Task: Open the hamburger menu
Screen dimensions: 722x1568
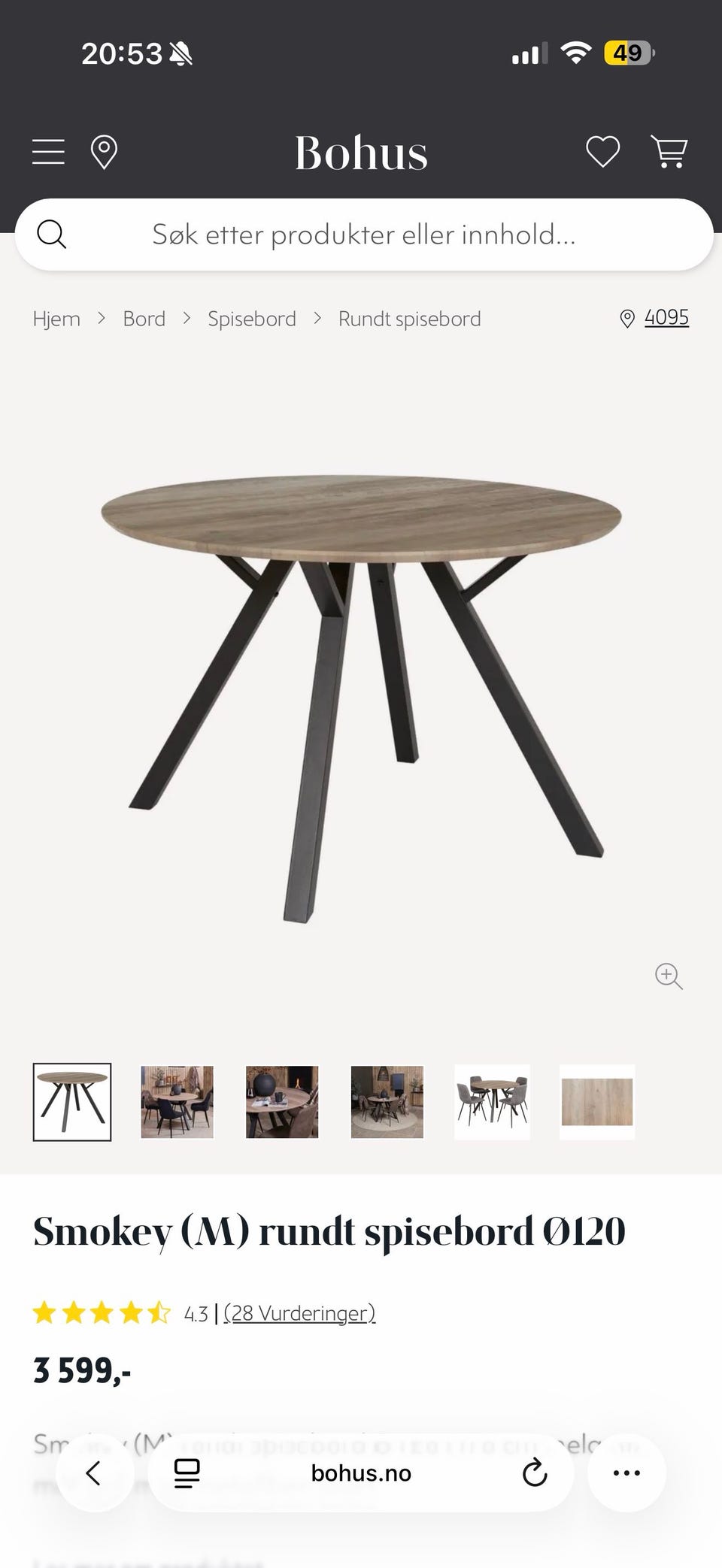Action: (x=48, y=152)
